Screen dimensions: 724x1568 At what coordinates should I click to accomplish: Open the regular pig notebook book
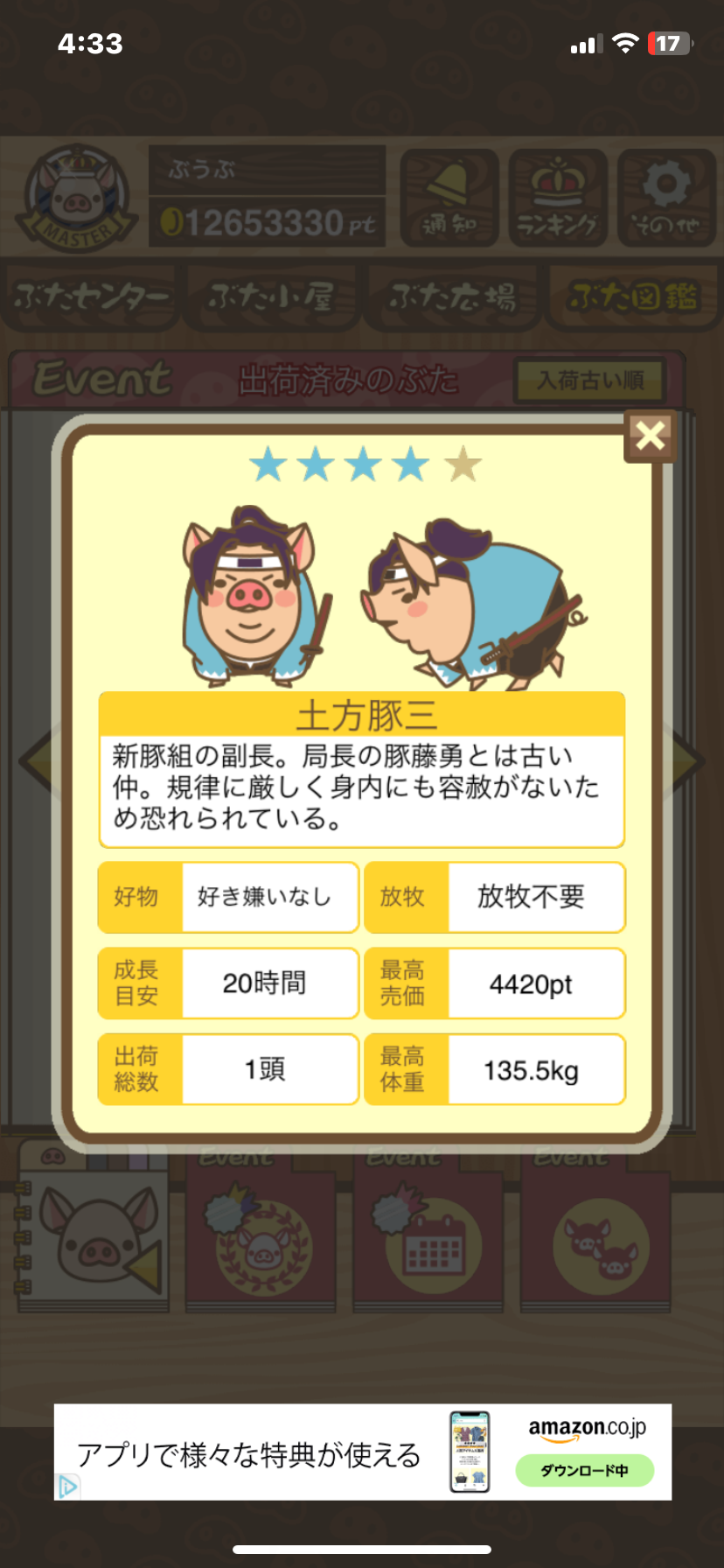point(92,1228)
